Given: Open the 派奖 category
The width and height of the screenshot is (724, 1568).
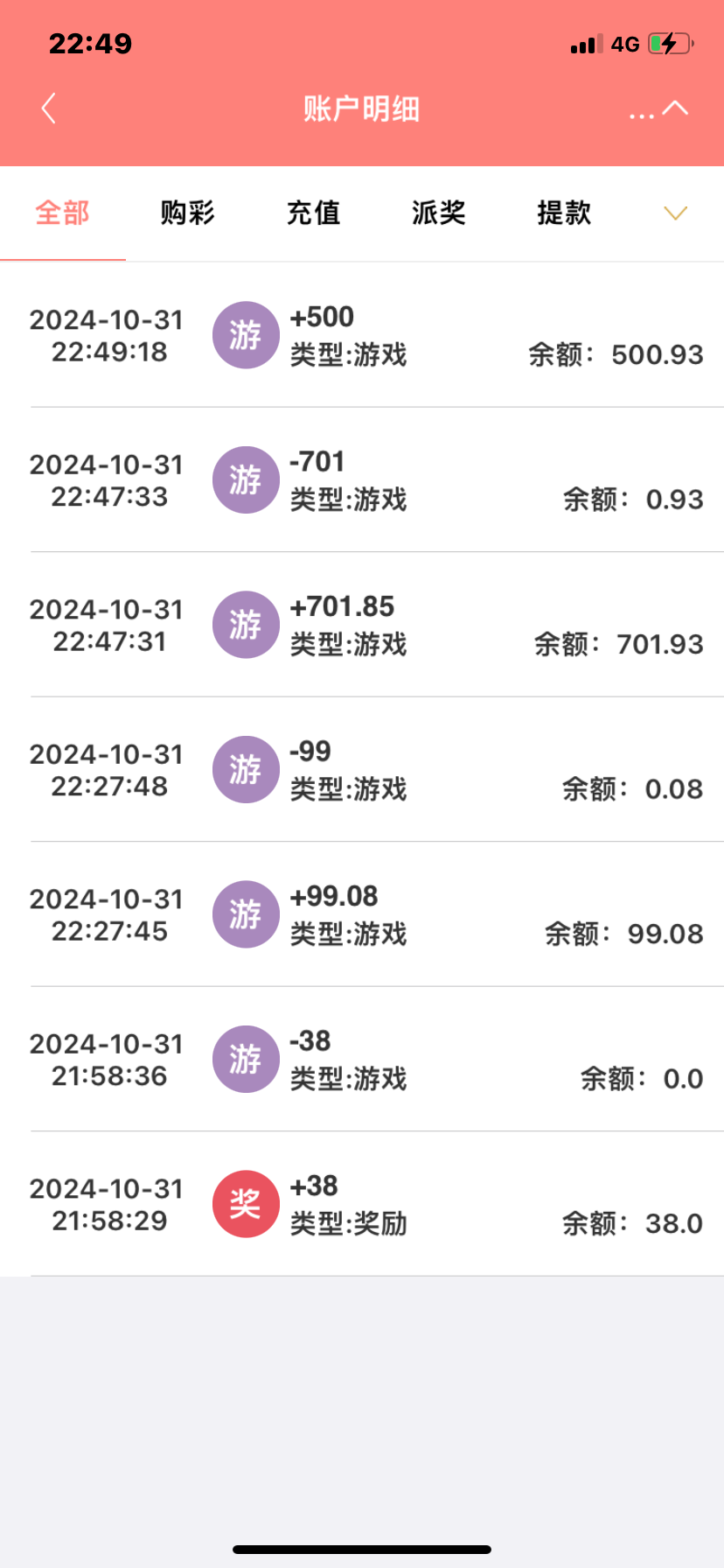Looking at the screenshot, I should tap(438, 213).
